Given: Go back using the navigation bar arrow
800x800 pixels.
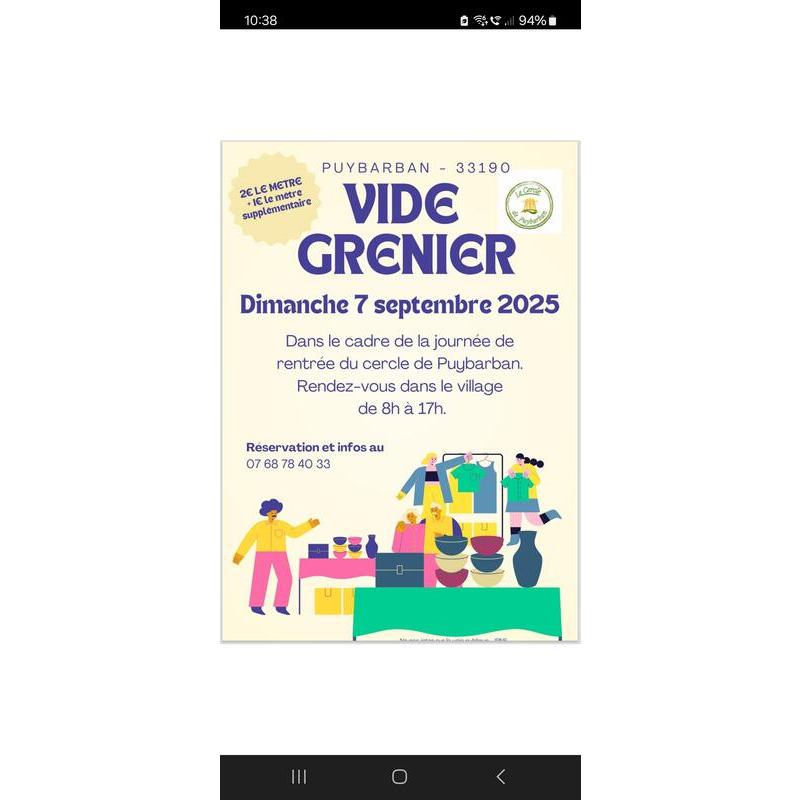Looking at the screenshot, I should click(501, 776).
